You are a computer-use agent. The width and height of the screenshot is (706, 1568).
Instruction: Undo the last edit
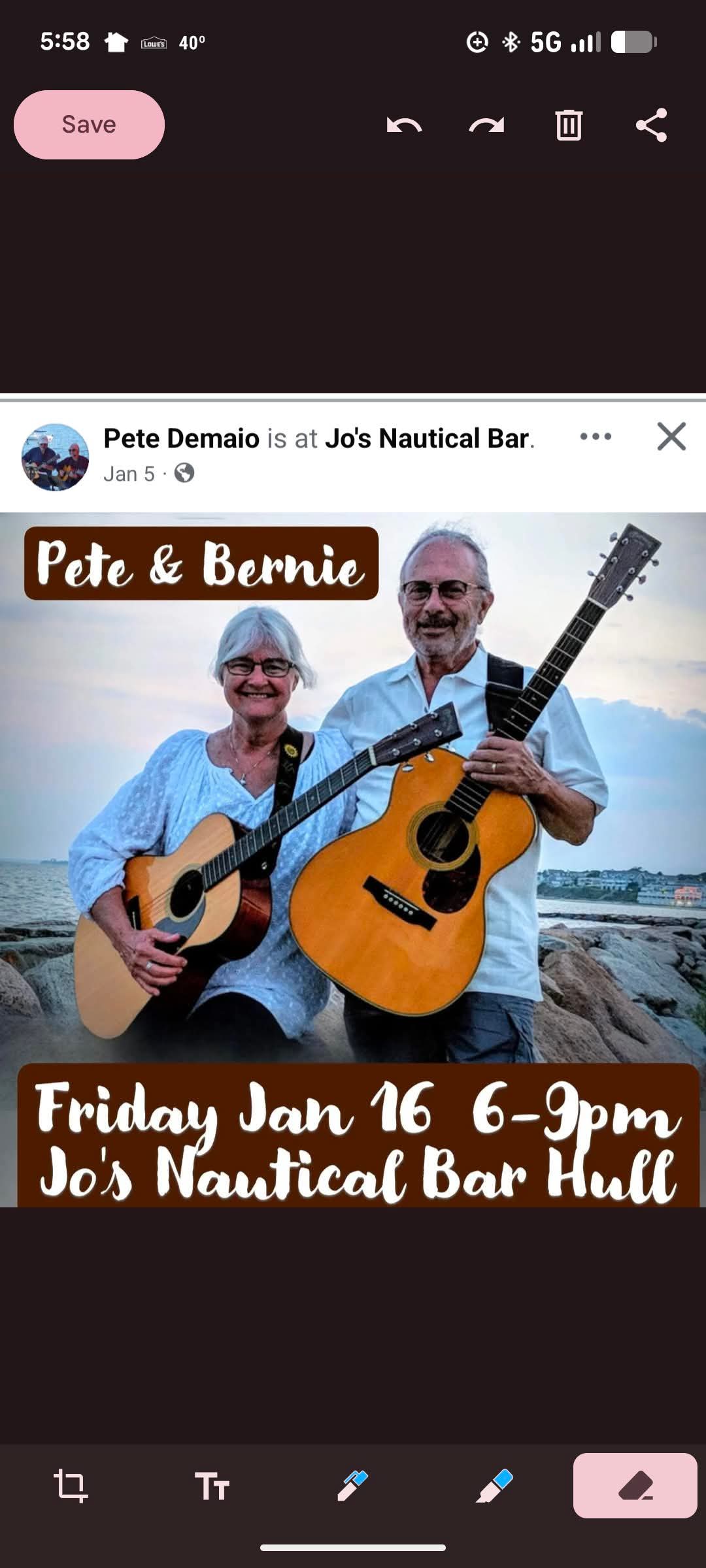(404, 125)
